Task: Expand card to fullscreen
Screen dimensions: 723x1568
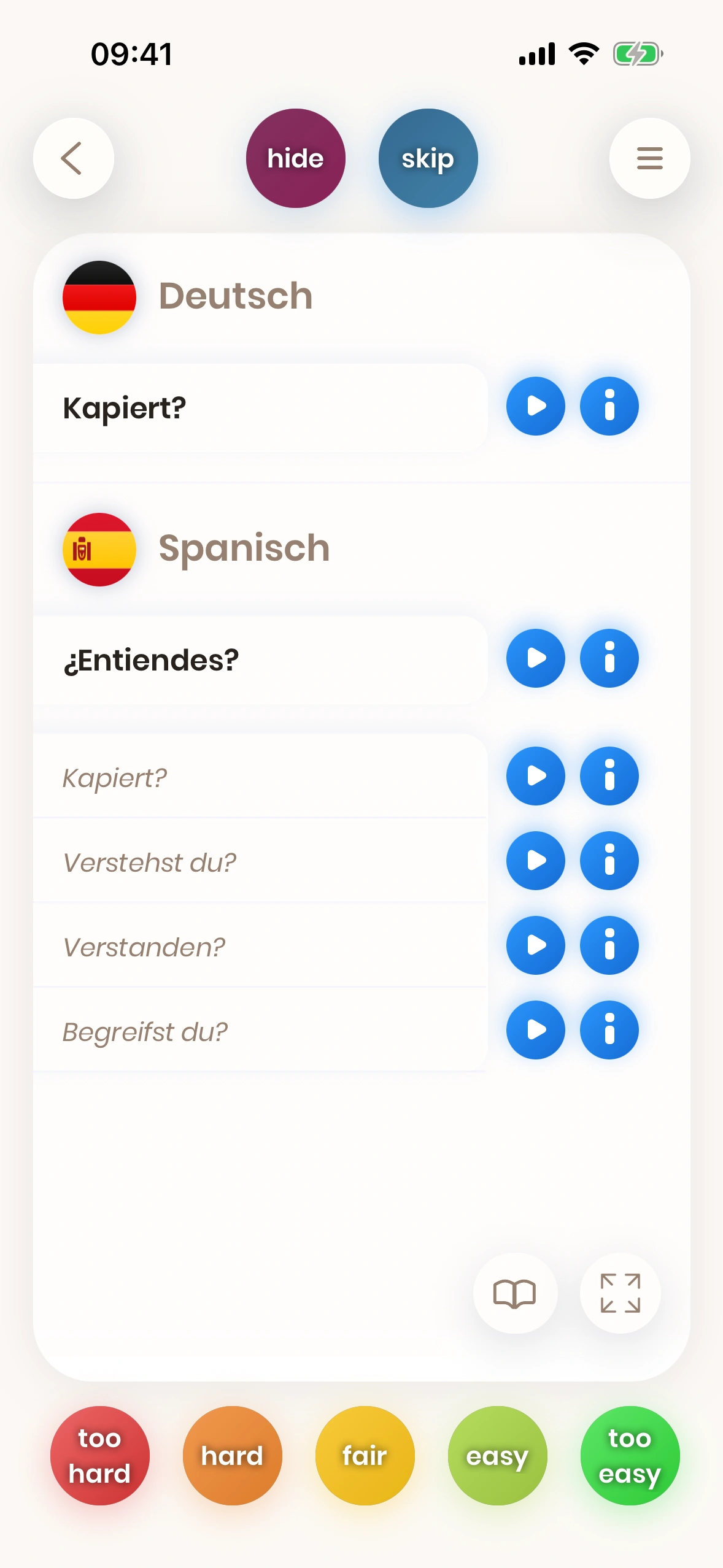Action: (x=620, y=1293)
